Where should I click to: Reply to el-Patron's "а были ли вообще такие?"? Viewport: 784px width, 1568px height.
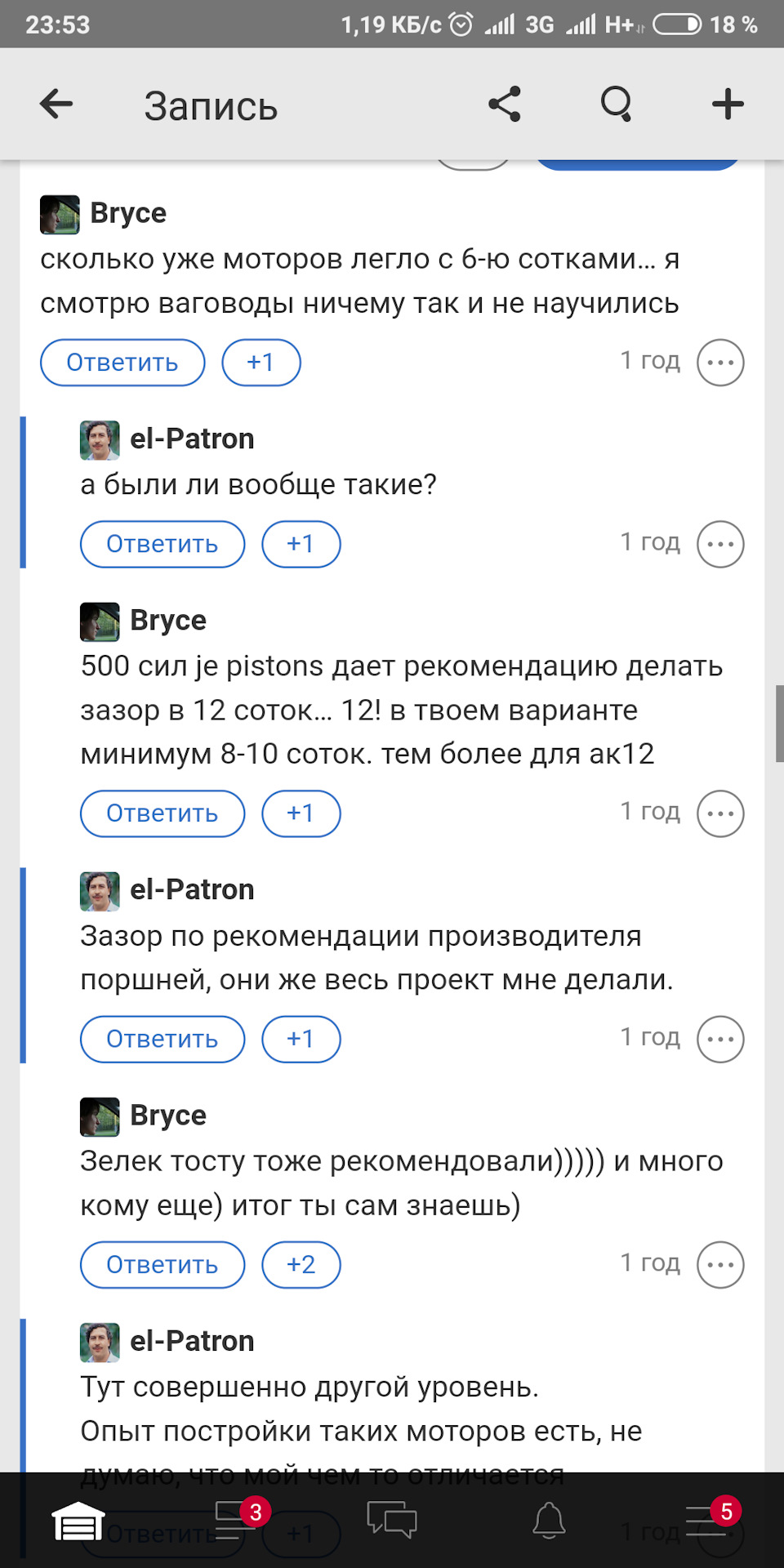163,544
